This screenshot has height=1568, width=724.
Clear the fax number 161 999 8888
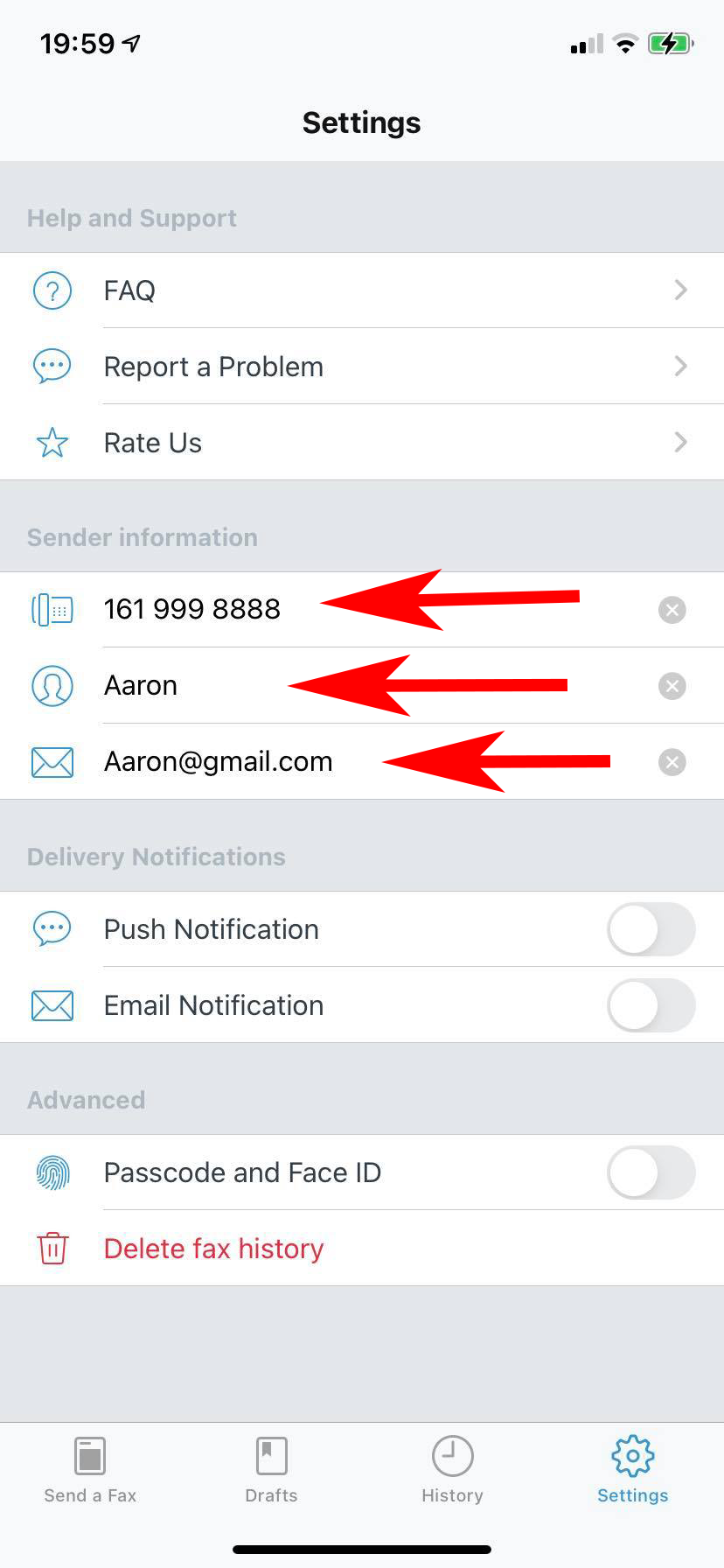tap(672, 610)
